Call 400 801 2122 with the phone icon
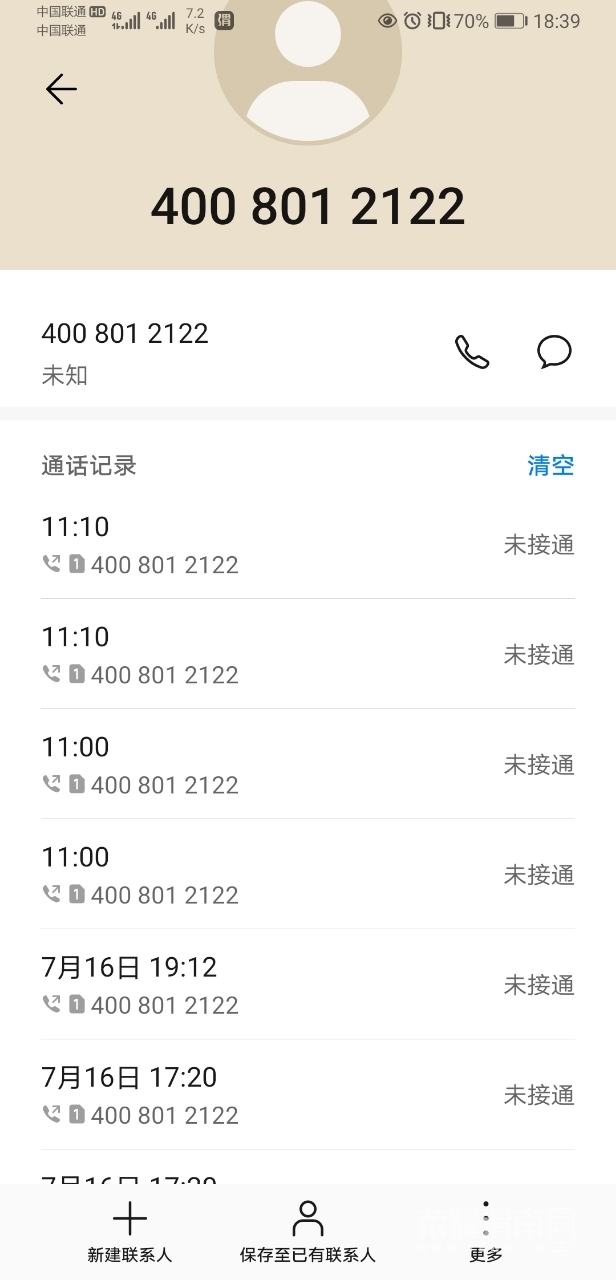The image size is (616, 1280). (x=472, y=352)
